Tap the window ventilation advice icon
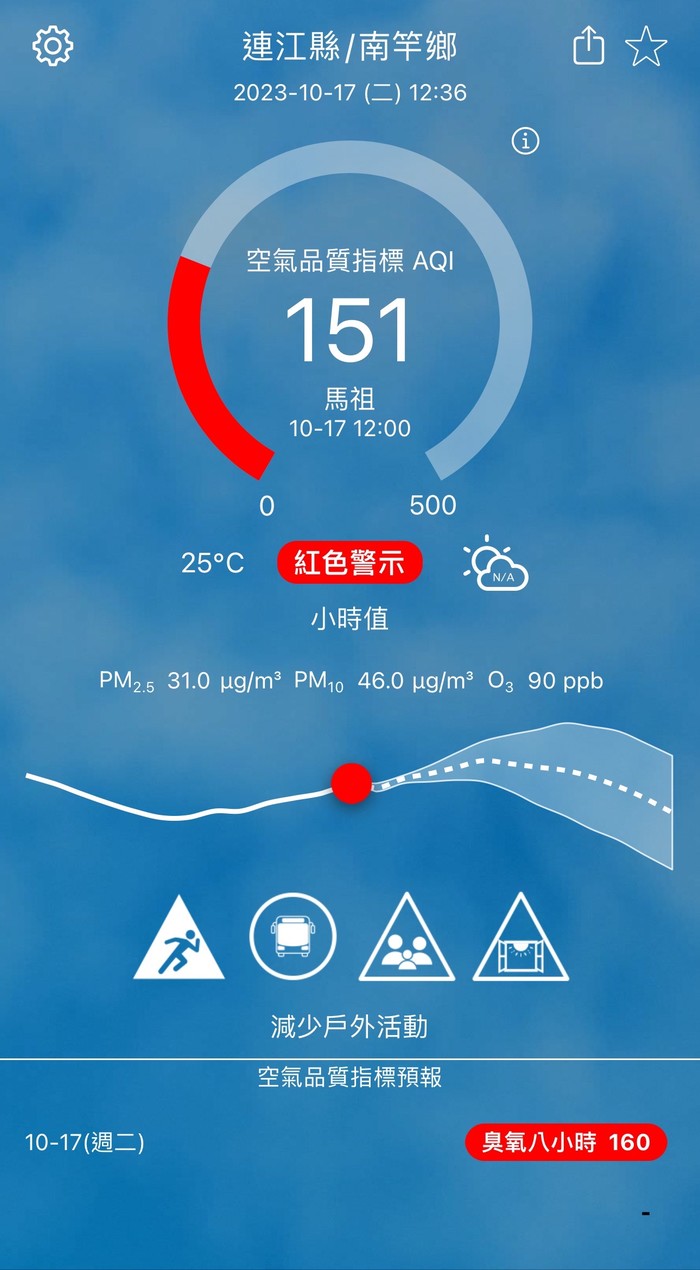 coord(520,939)
